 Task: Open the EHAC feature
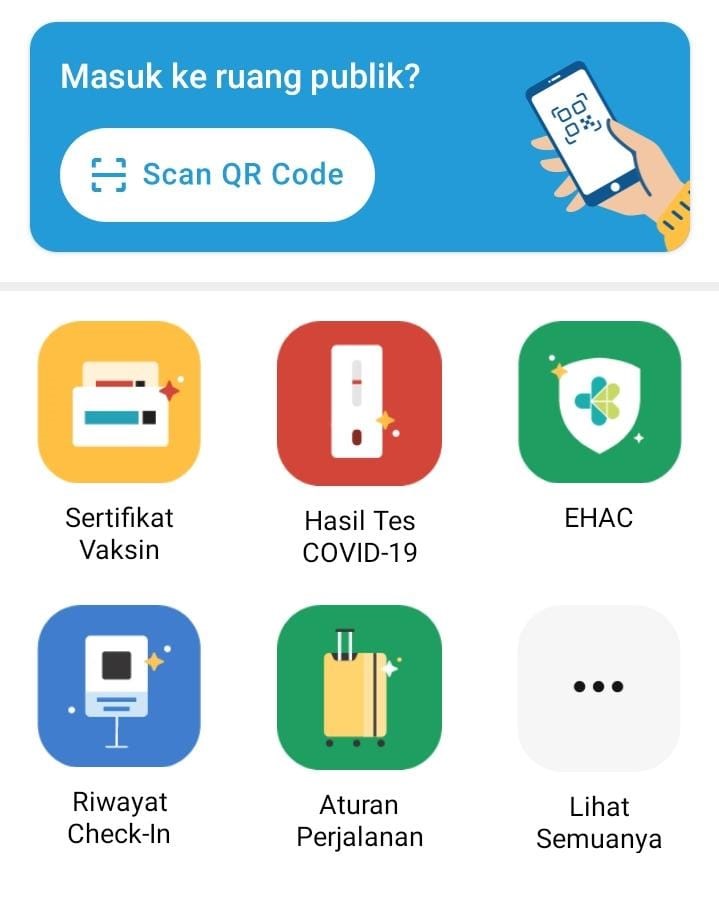(x=599, y=403)
